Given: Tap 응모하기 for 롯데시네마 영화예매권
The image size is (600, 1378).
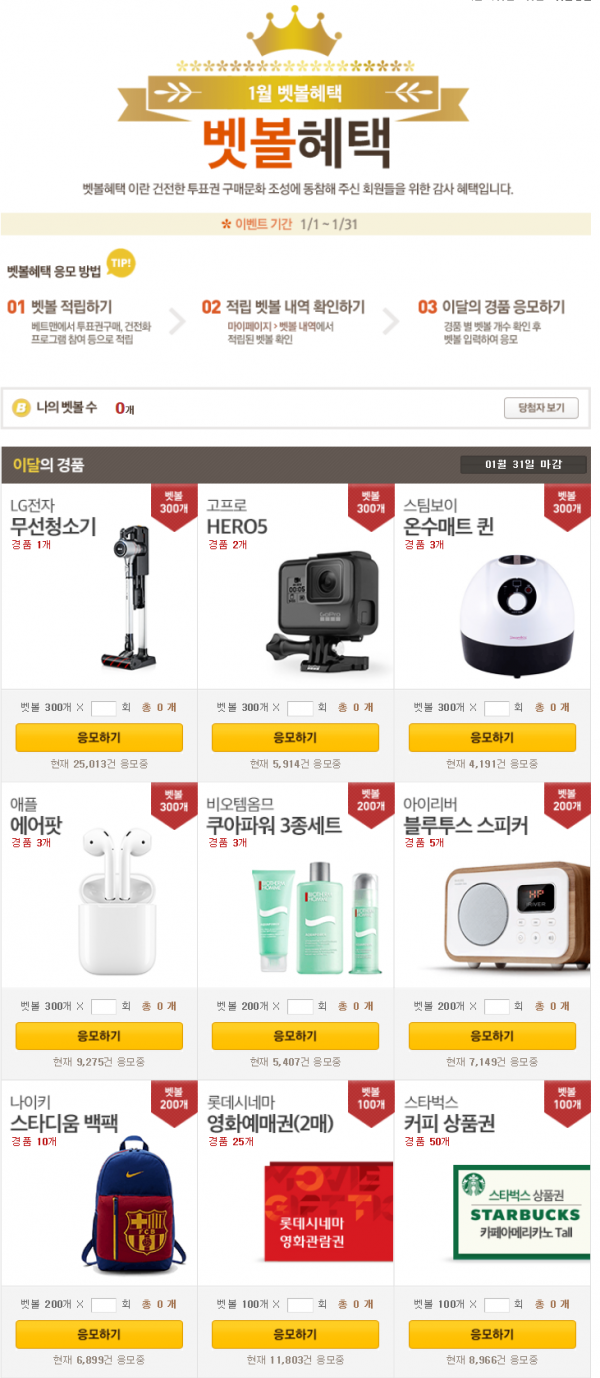Looking at the screenshot, I should 295,1334.
